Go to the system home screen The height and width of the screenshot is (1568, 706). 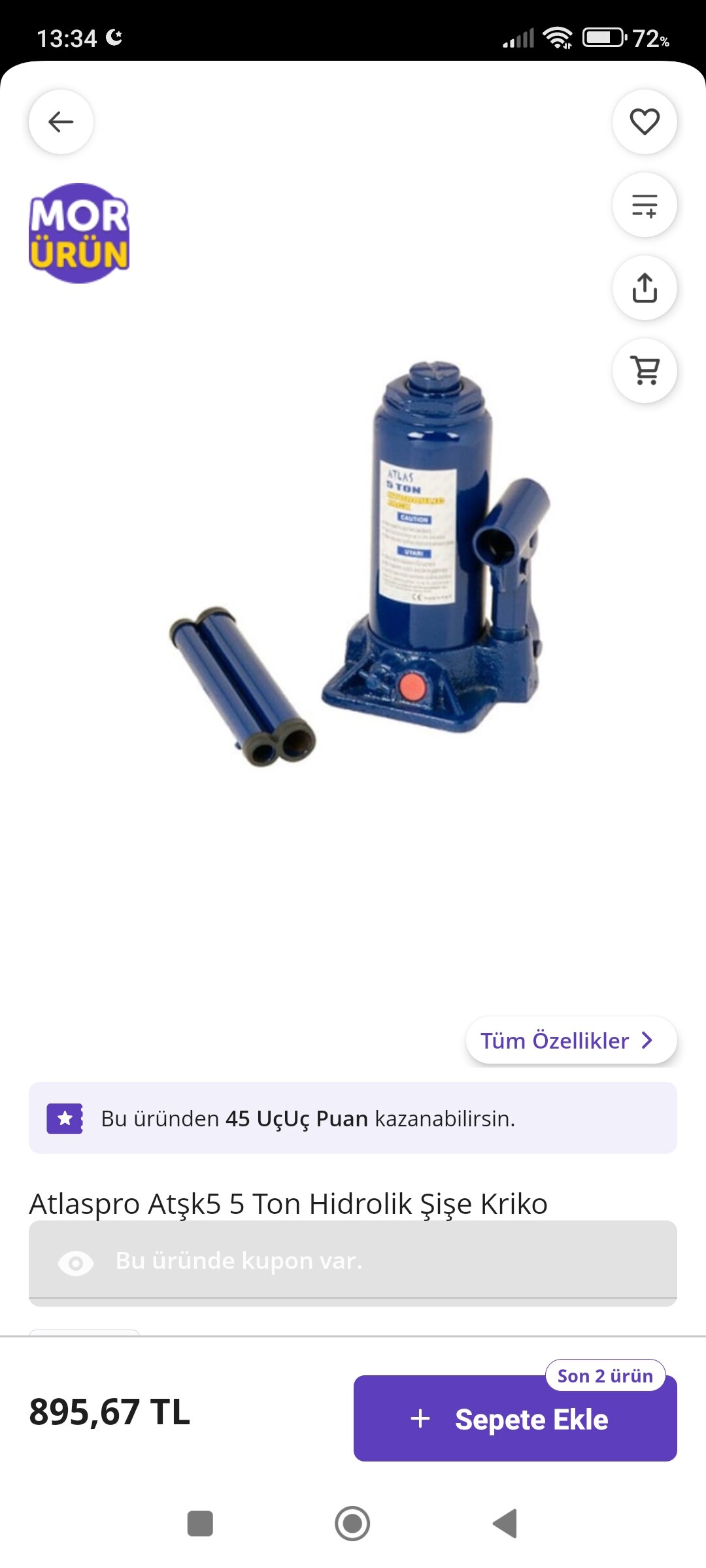pos(352,1524)
